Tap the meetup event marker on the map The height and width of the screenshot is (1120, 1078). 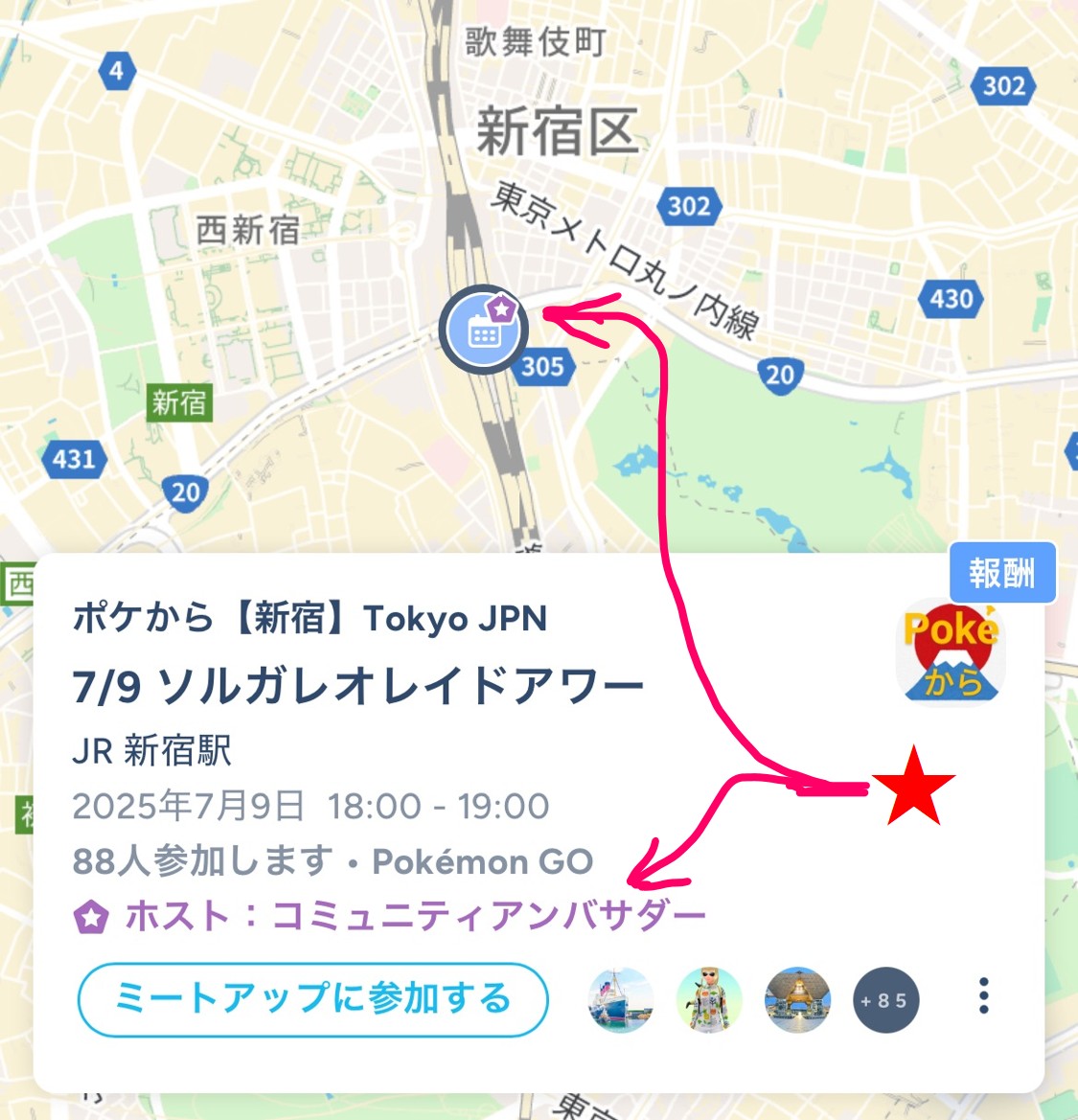click(484, 331)
